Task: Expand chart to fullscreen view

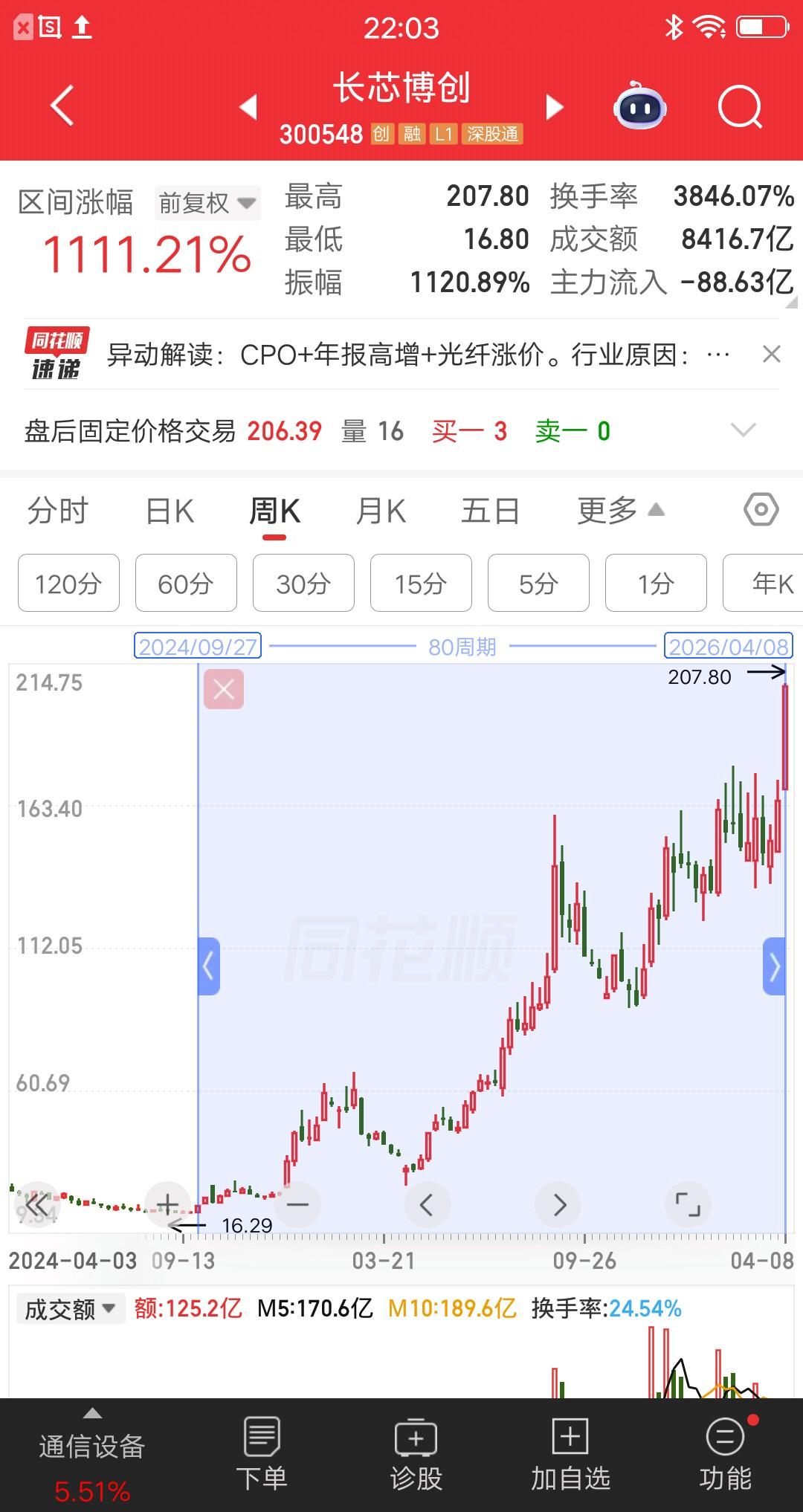Action: (x=688, y=1204)
